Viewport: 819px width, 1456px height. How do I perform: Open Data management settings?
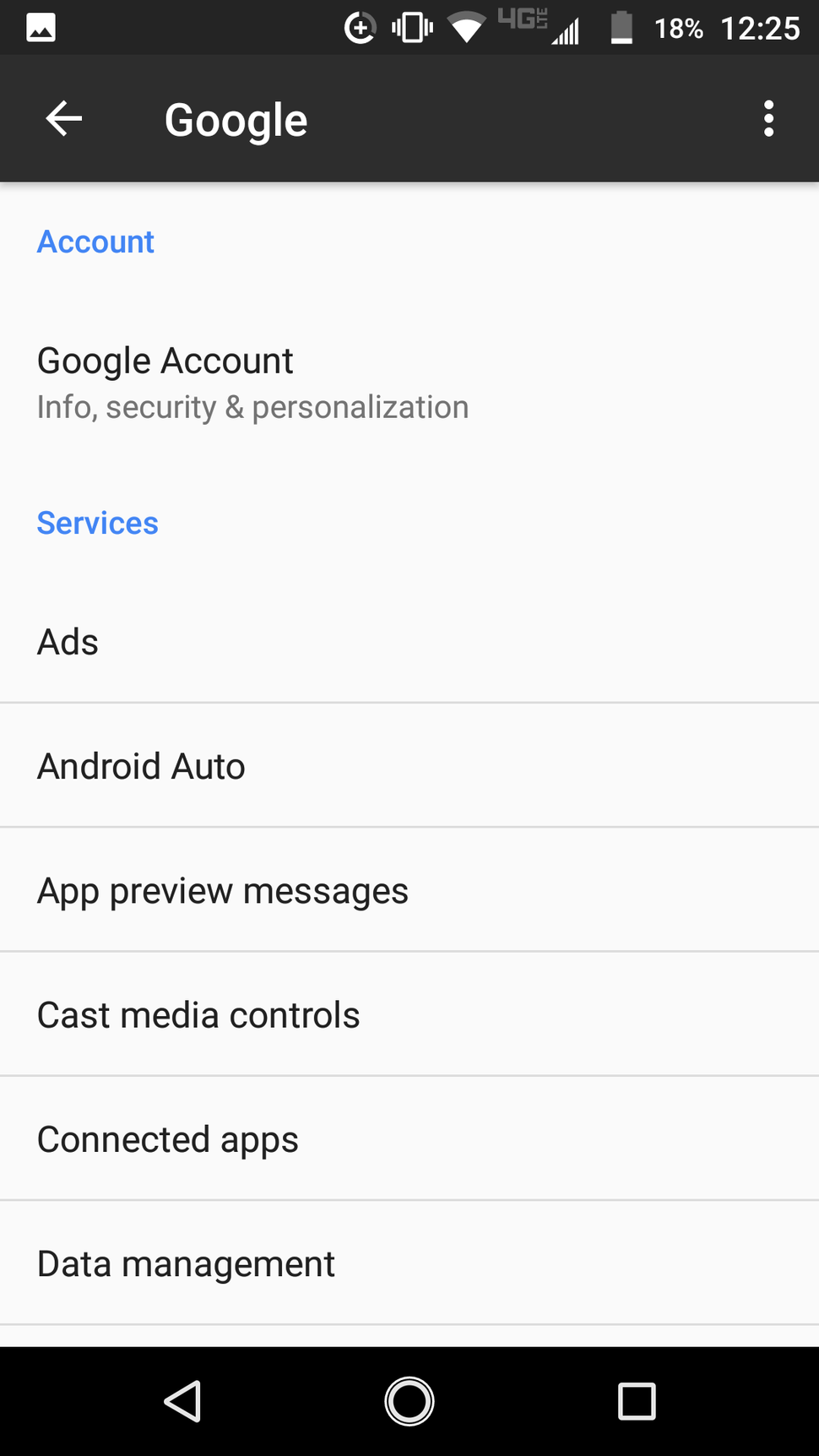click(x=409, y=1263)
